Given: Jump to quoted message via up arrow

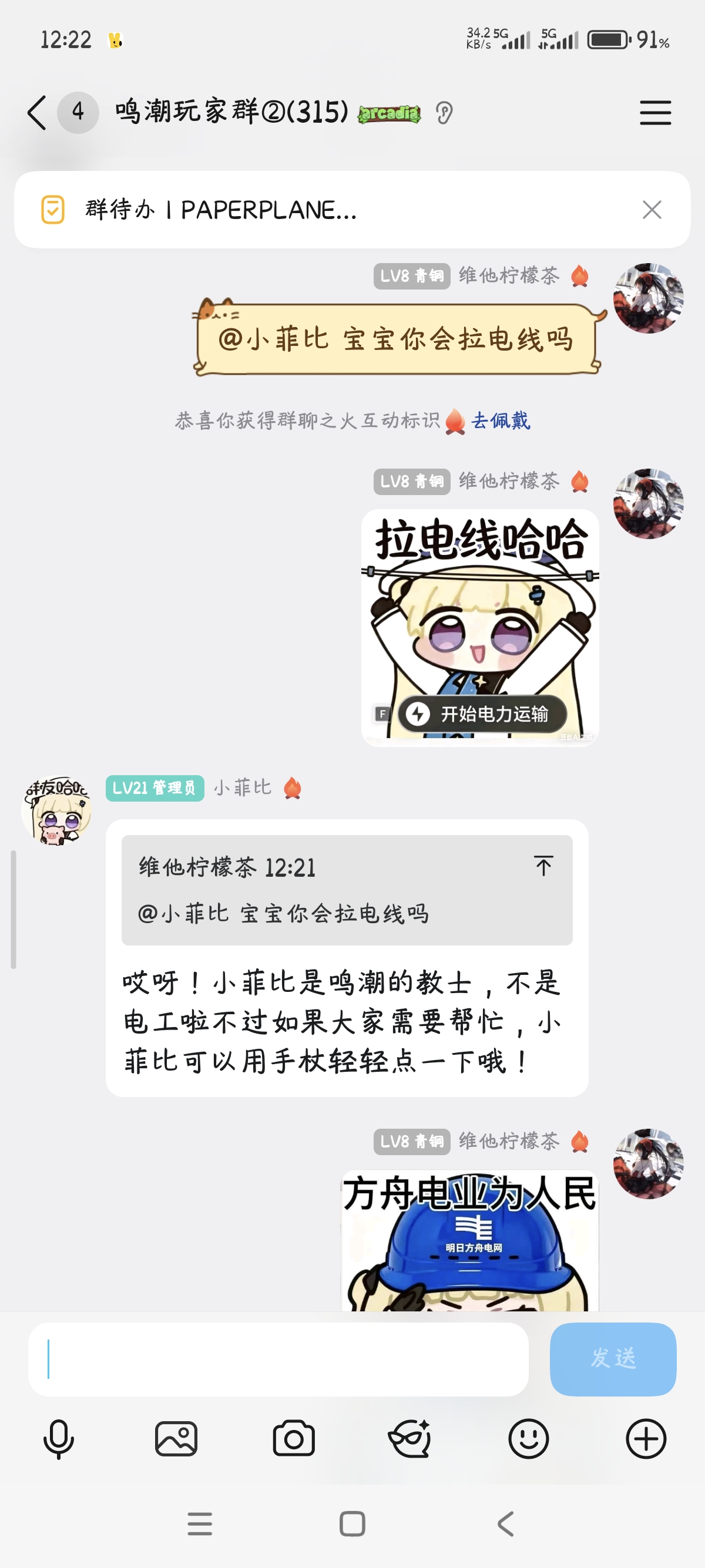Looking at the screenshot, I should [x=543, y=866].
